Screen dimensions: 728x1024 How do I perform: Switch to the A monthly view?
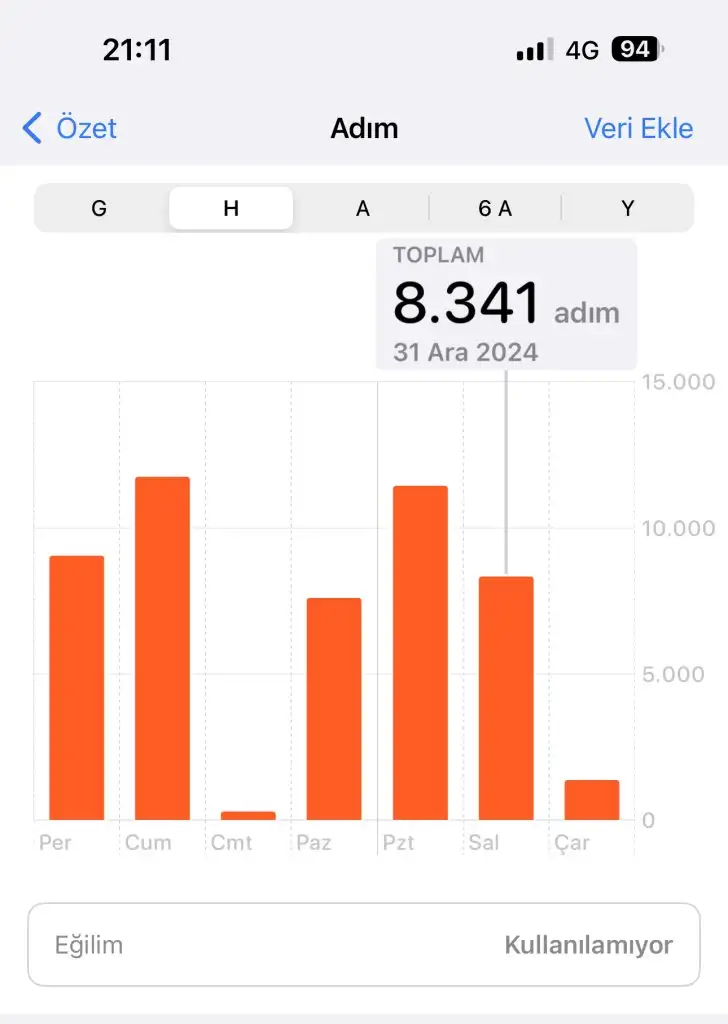[x=363, y=208]
